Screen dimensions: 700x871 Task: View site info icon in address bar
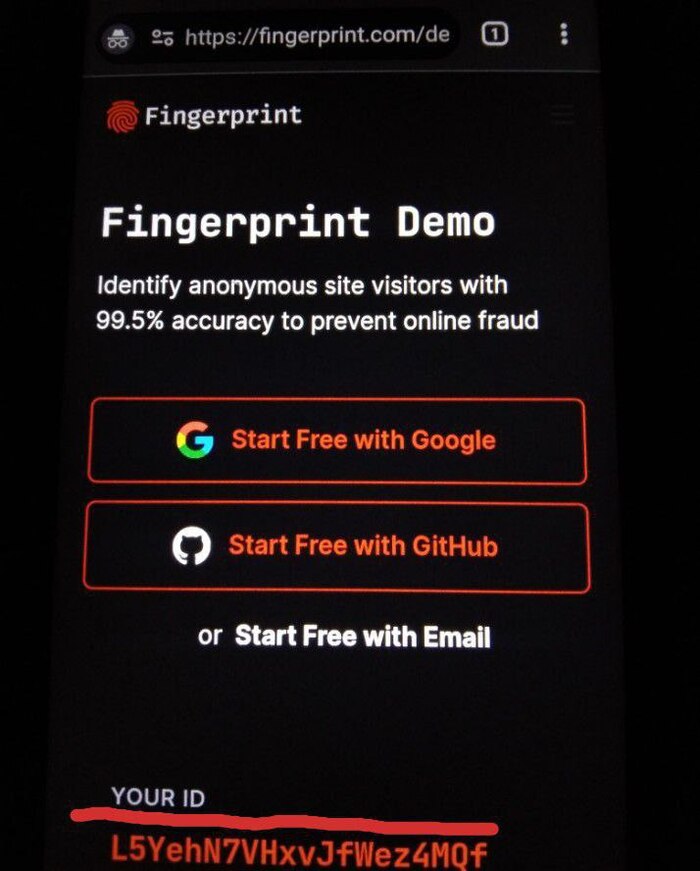click(x=163, y=37)
